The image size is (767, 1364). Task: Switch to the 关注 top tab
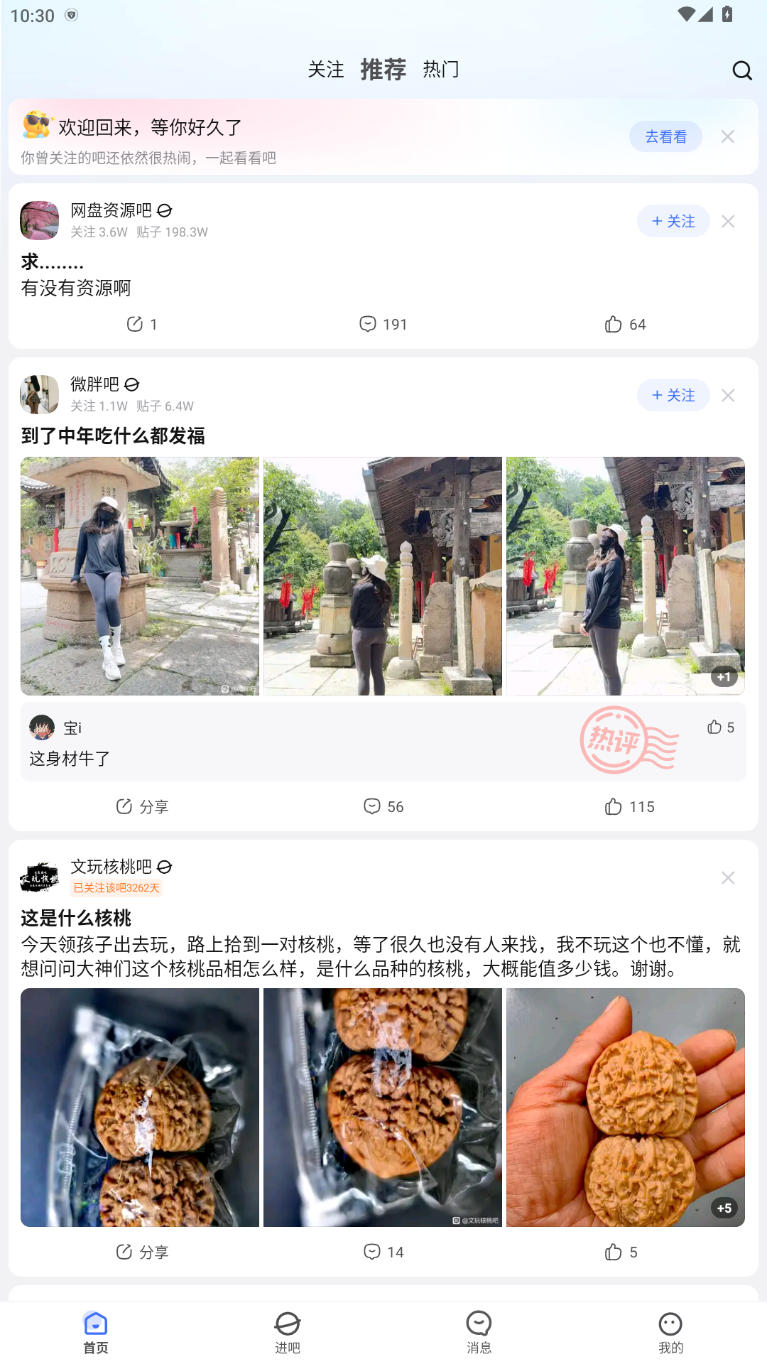pyautogui.click(x=326, y=70)
